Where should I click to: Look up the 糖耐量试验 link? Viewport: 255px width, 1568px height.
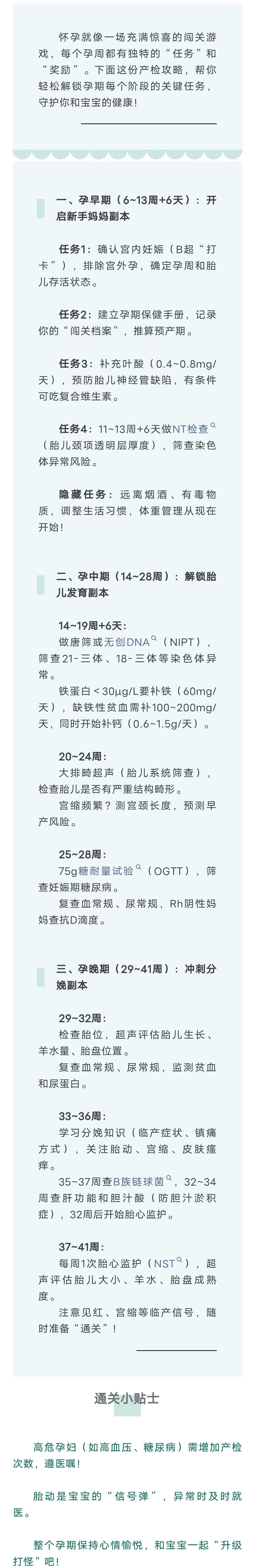click(106, 871)
